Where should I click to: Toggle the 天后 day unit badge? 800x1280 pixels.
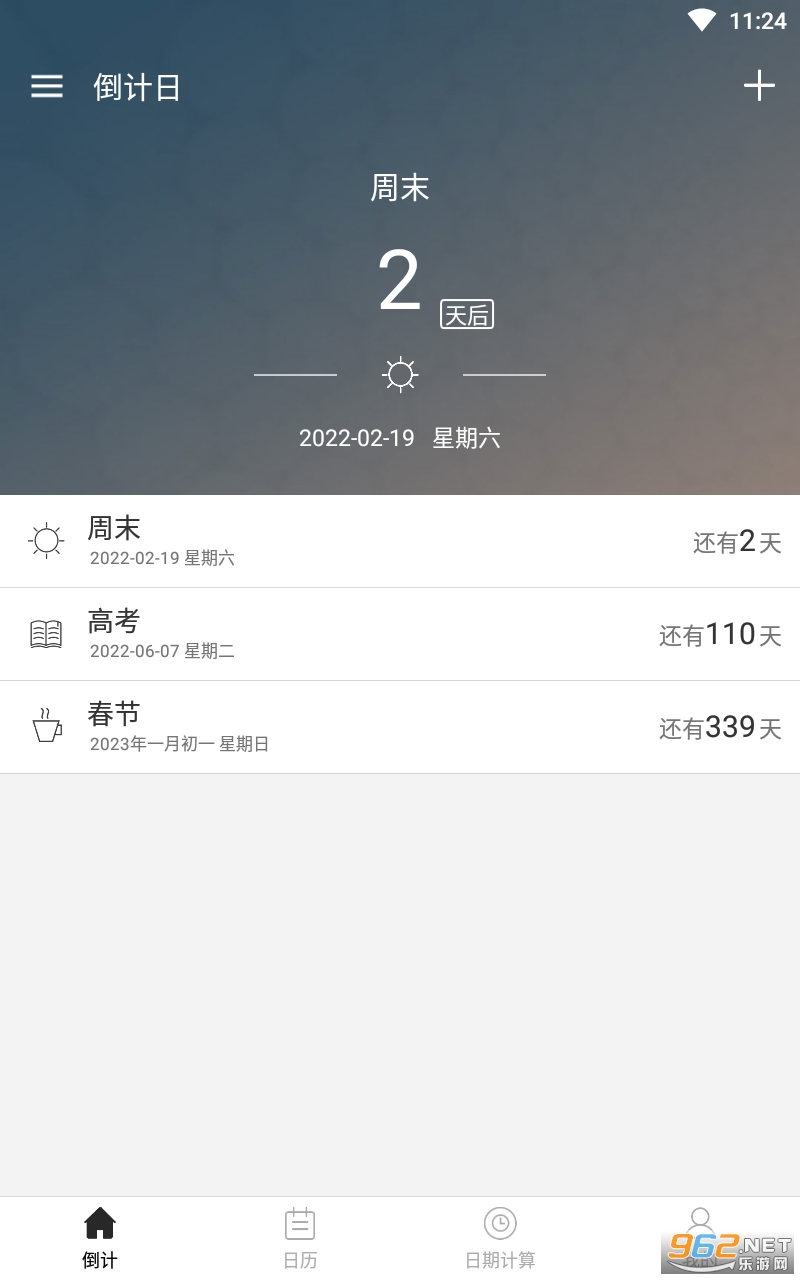467,315
